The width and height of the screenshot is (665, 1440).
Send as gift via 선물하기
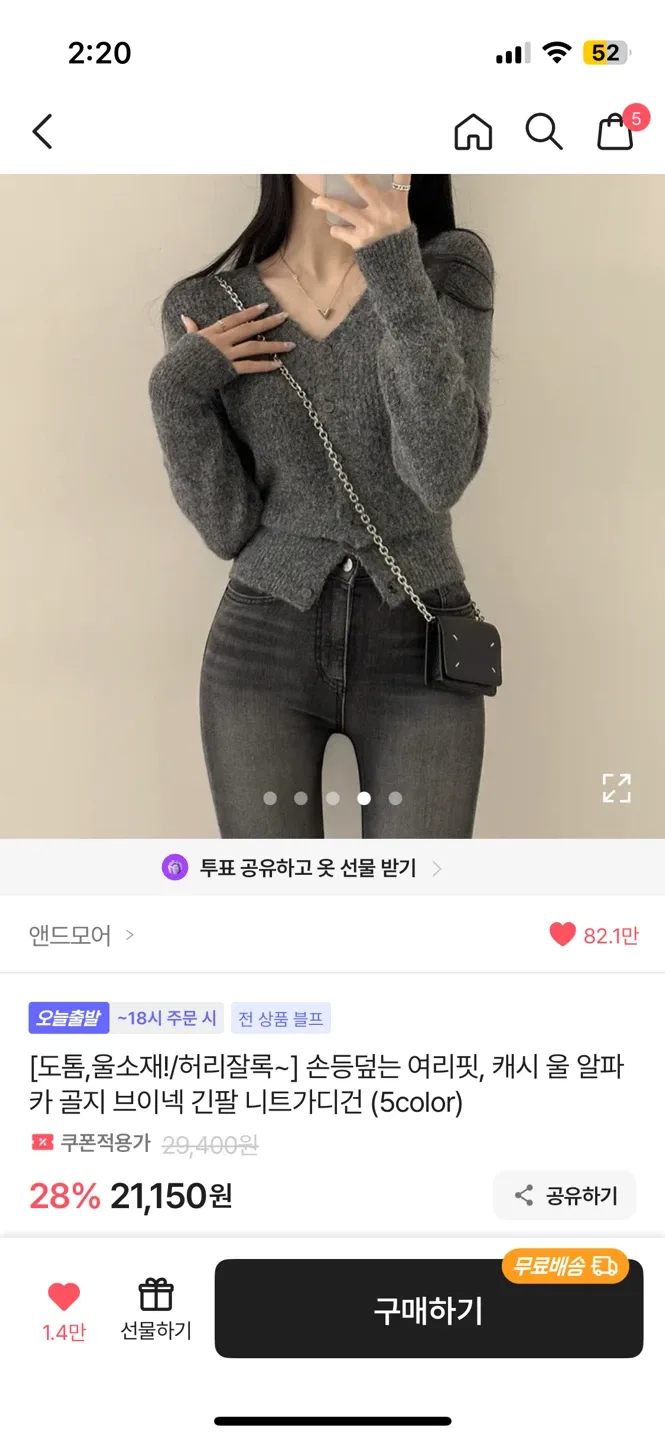click(x=156, y=1308)
